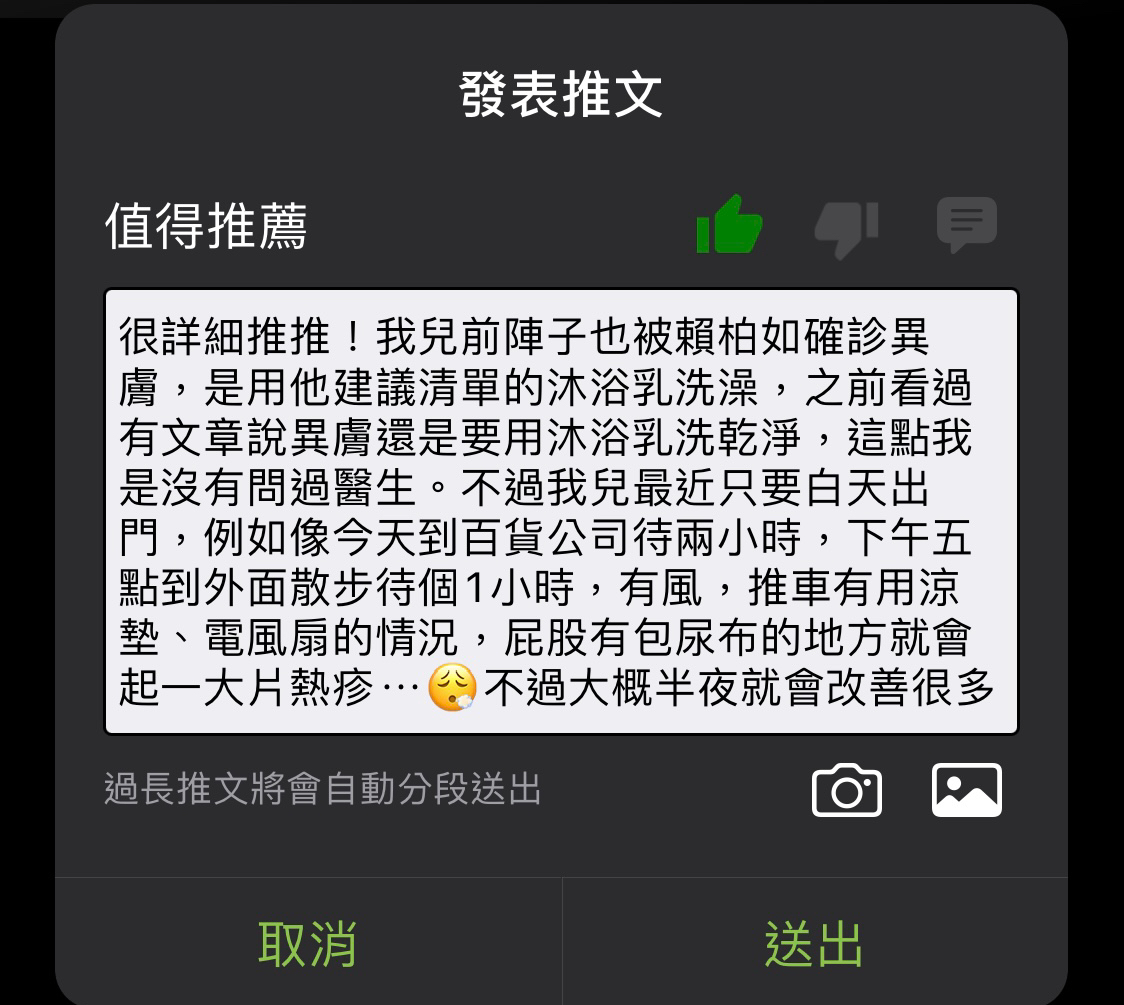Choose the neutral comment bubble icon
Screen dimensions: 1124x1005
tap(966, 223)
